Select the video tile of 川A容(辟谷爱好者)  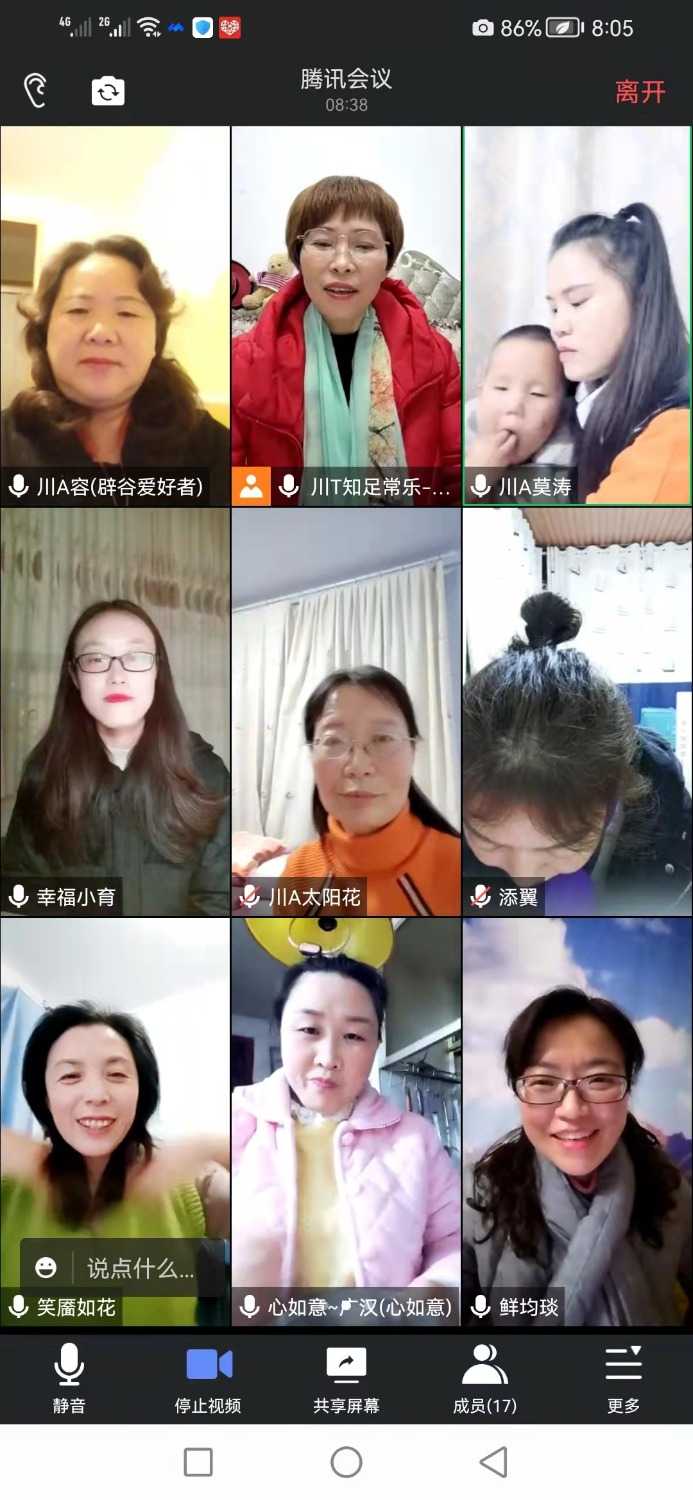(115, 315)
